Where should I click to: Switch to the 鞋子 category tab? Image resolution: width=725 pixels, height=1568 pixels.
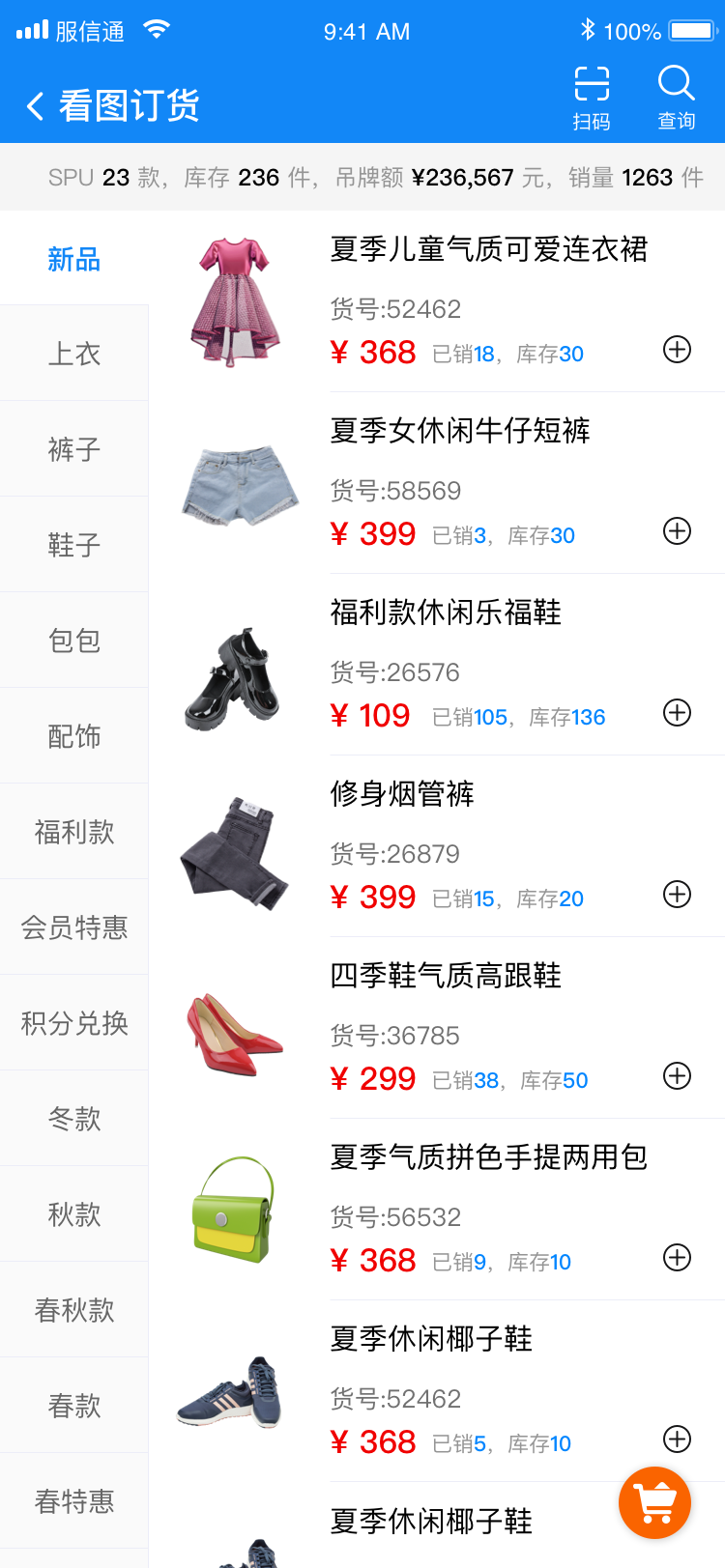pyautogui.click(x=73, y=544)
